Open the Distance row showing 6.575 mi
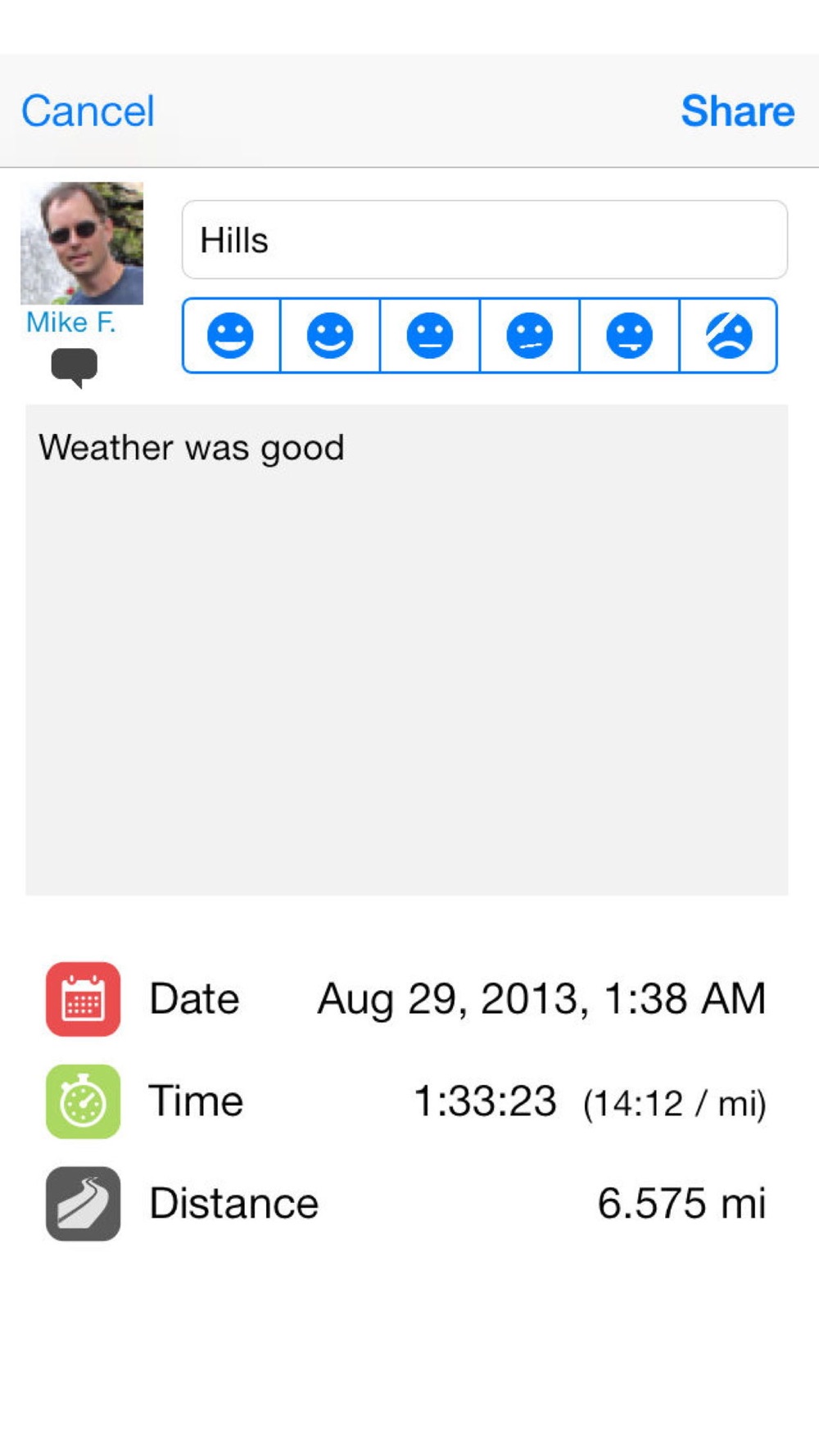The height and width of the screenshot is (1456, 819). click(407, 1204)
